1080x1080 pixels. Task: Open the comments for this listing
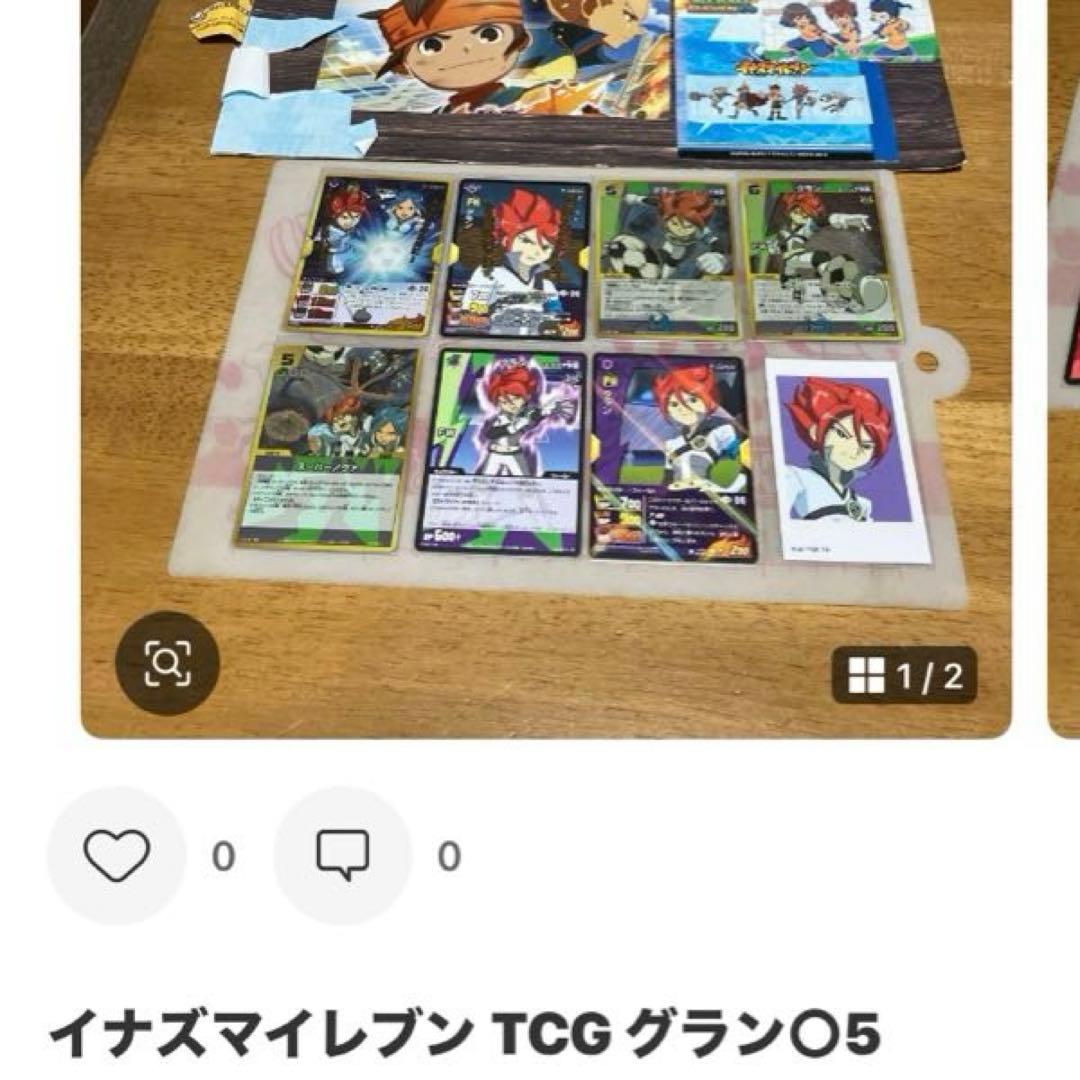(x=343, y=856)
